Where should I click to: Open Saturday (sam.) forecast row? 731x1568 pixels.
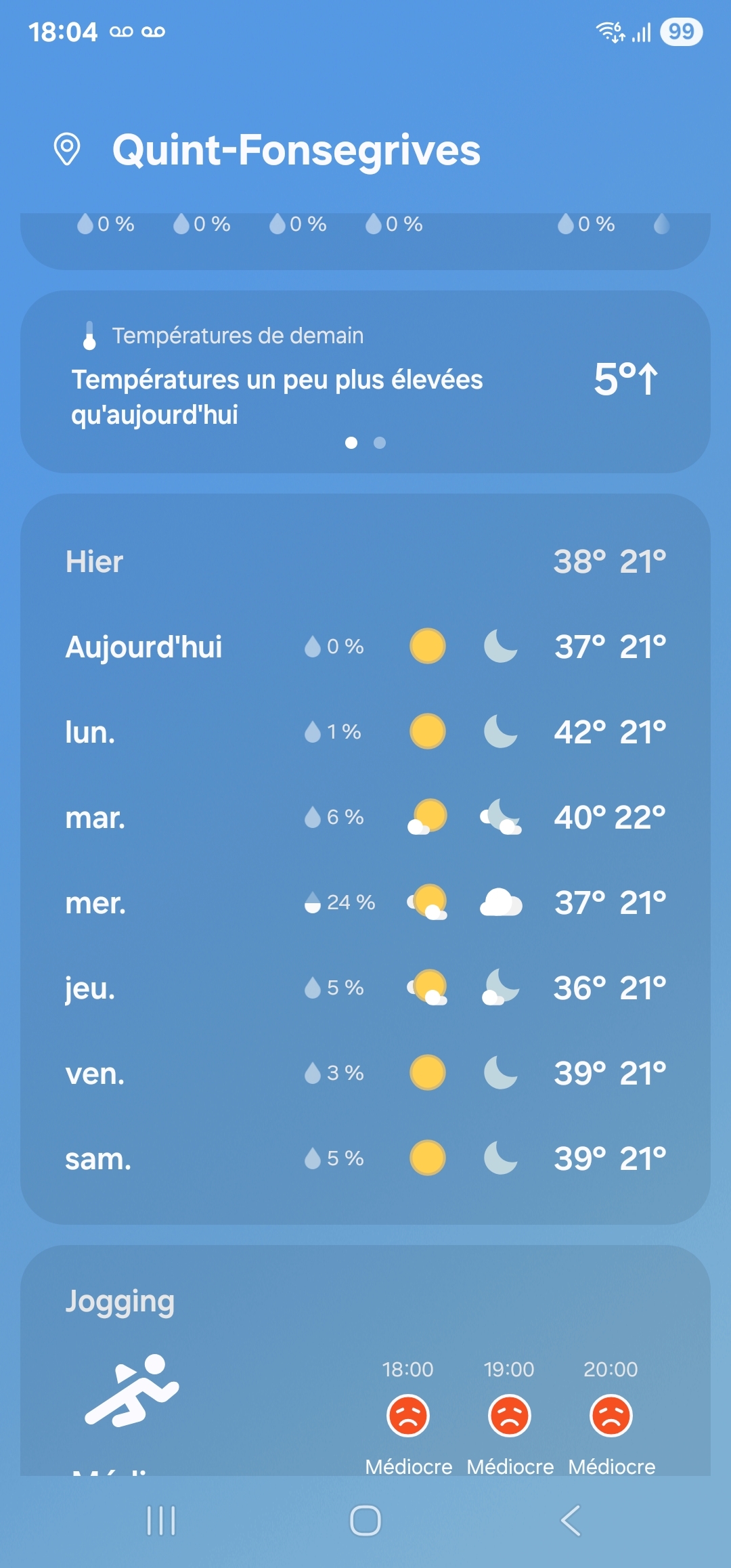365,1158
